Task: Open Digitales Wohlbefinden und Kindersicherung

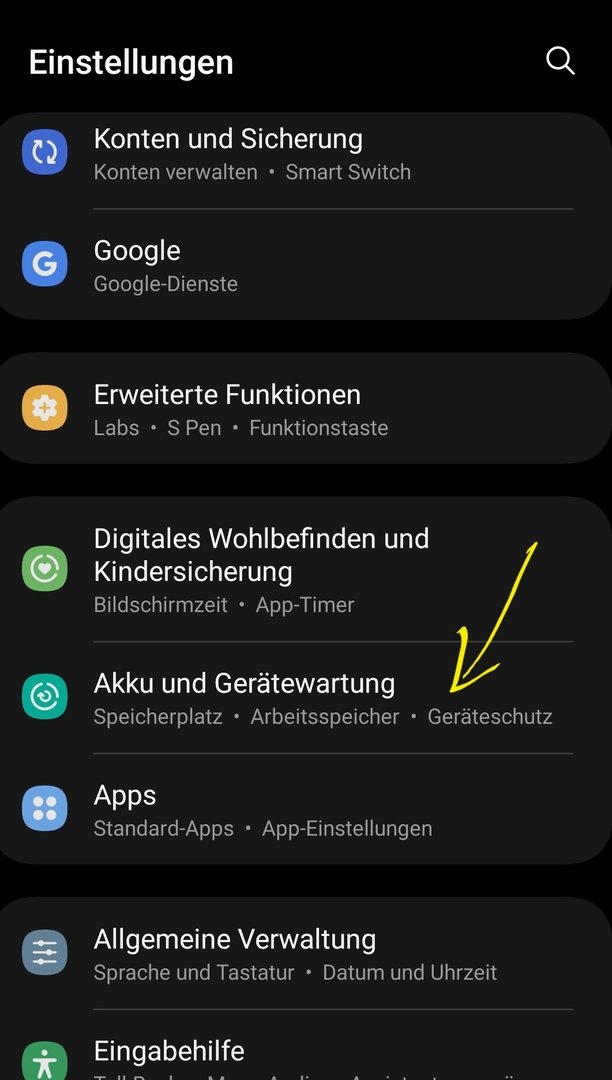Action: coord(300,569)
